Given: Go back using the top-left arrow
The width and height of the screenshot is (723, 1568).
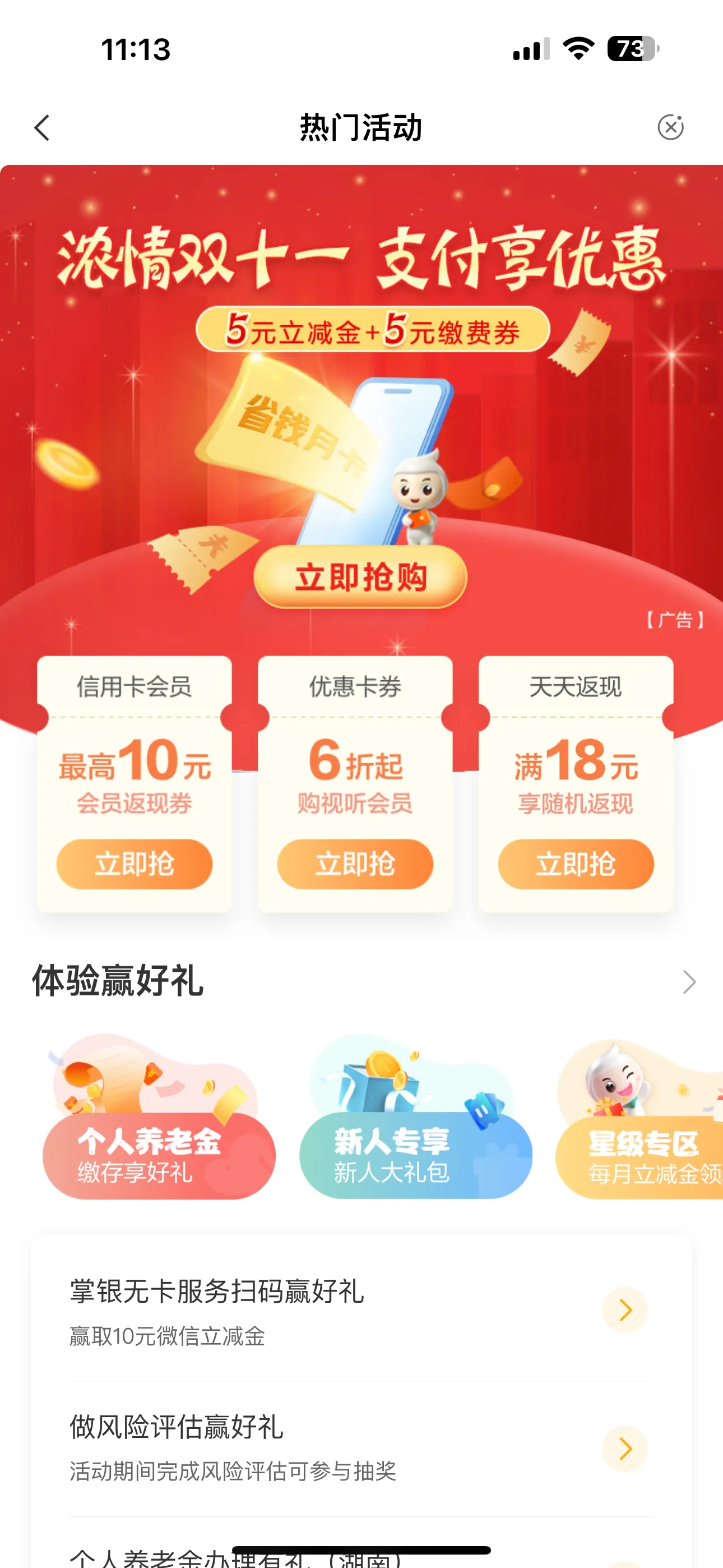Looking at the screenshot, I should [42, 128].
